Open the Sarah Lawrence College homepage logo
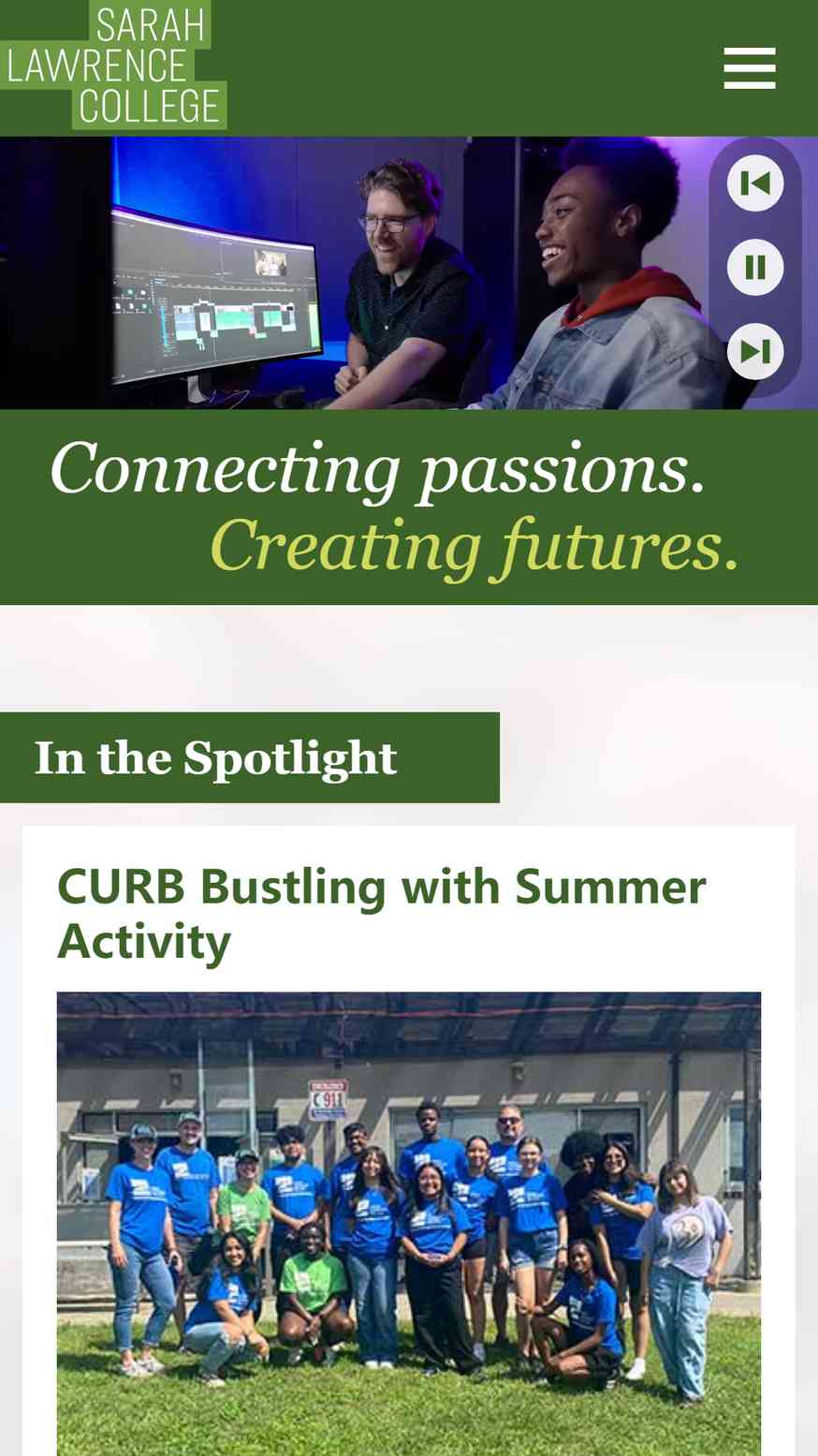This screenshot has height=1456, width=818. click(x=113, y=65)
